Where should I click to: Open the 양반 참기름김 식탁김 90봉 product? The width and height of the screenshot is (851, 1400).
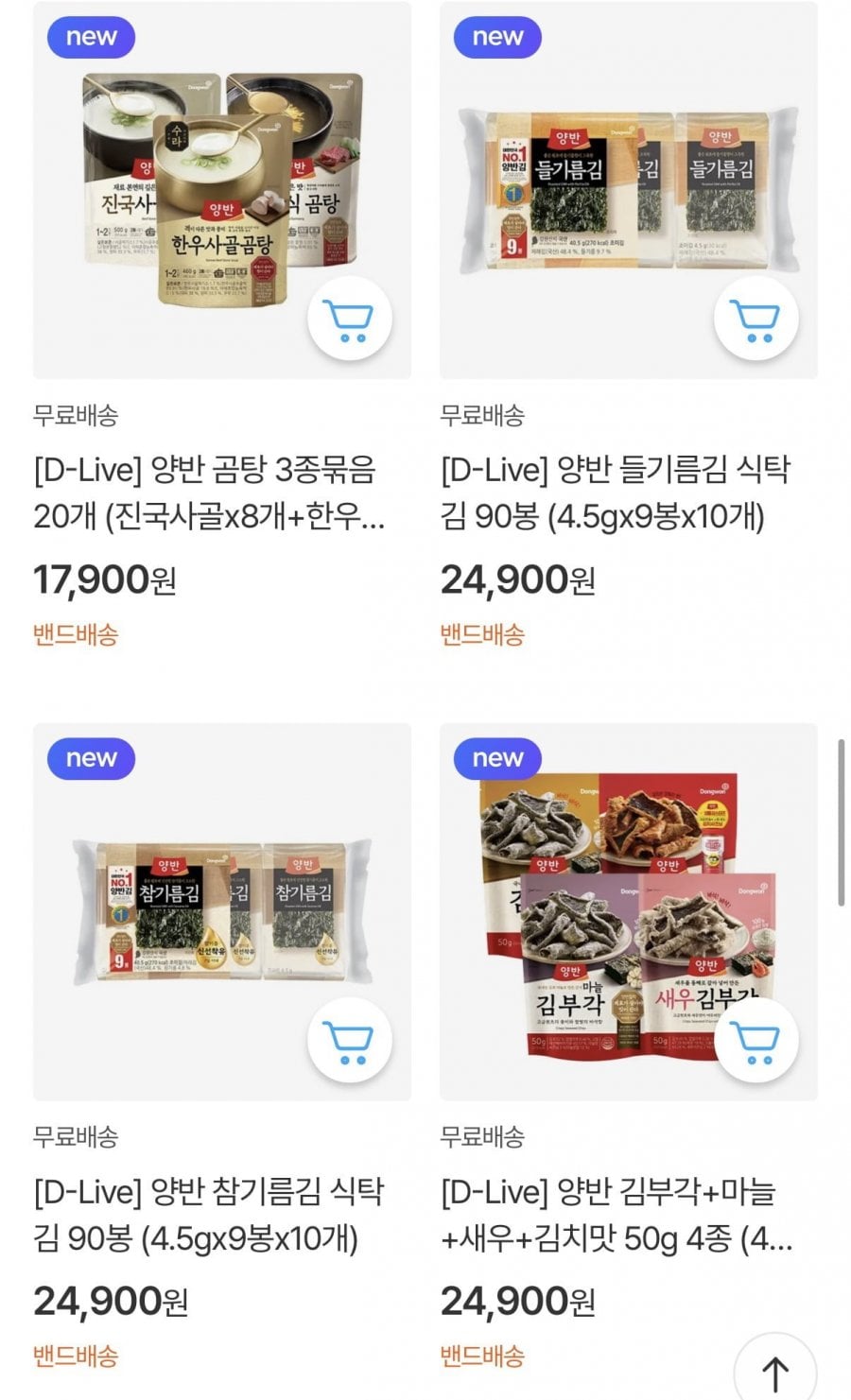[208, 1214]
